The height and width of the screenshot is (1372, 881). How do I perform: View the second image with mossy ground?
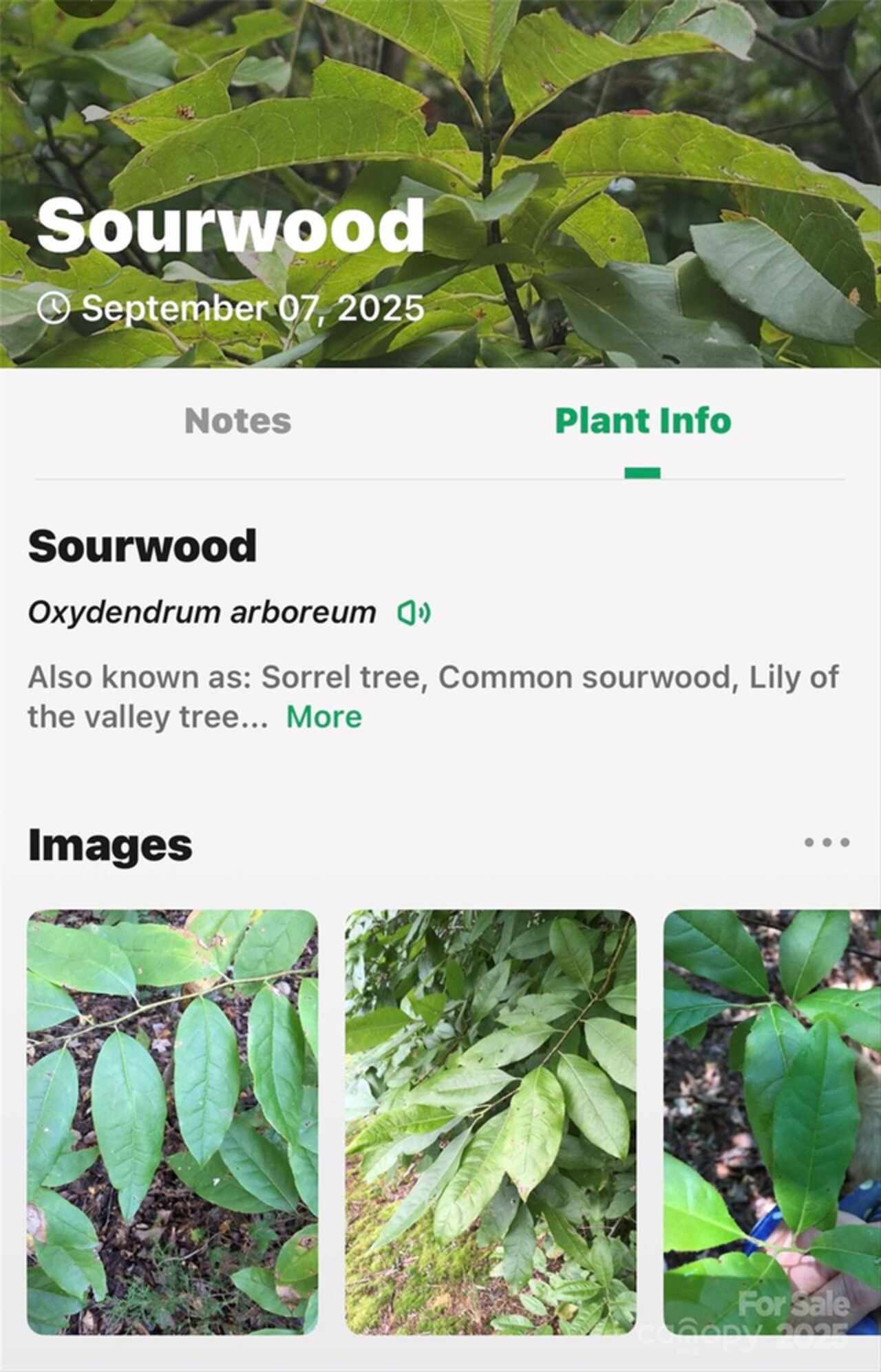(x=490, y=1122)
